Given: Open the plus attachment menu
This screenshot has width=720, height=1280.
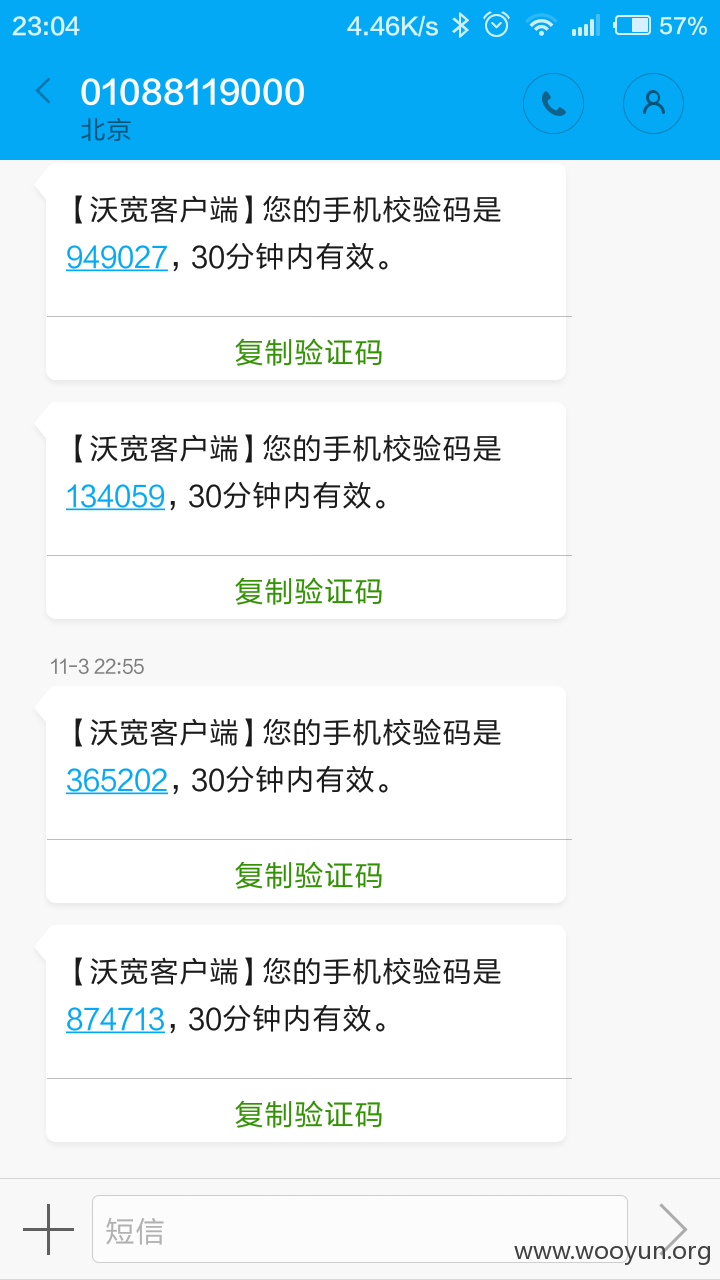Looking at the screenshot, I should click(x=48, y=1229).
